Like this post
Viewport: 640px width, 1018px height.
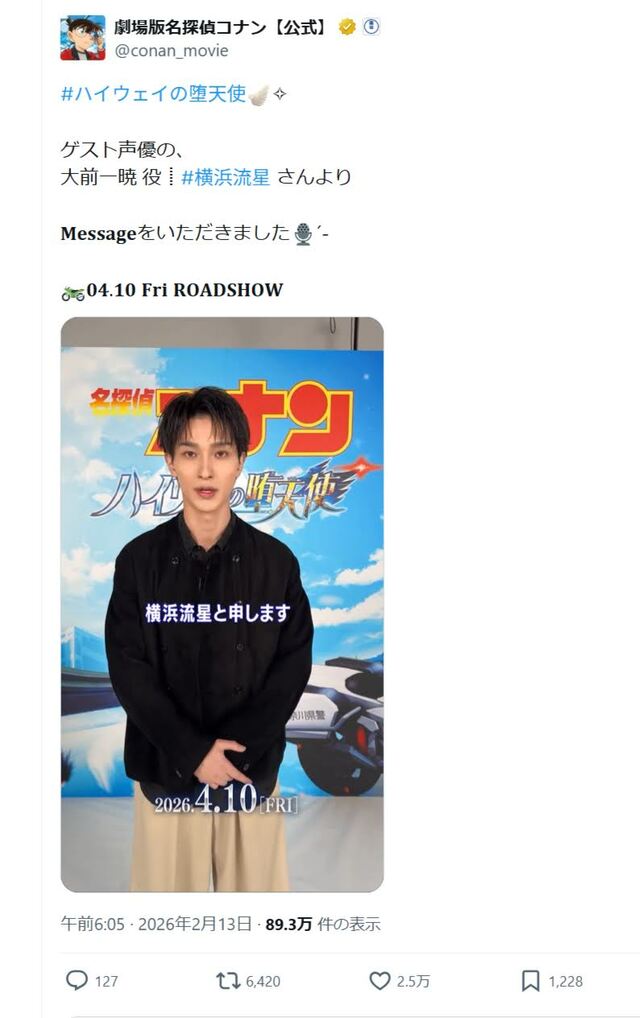[x=380, y=981]
